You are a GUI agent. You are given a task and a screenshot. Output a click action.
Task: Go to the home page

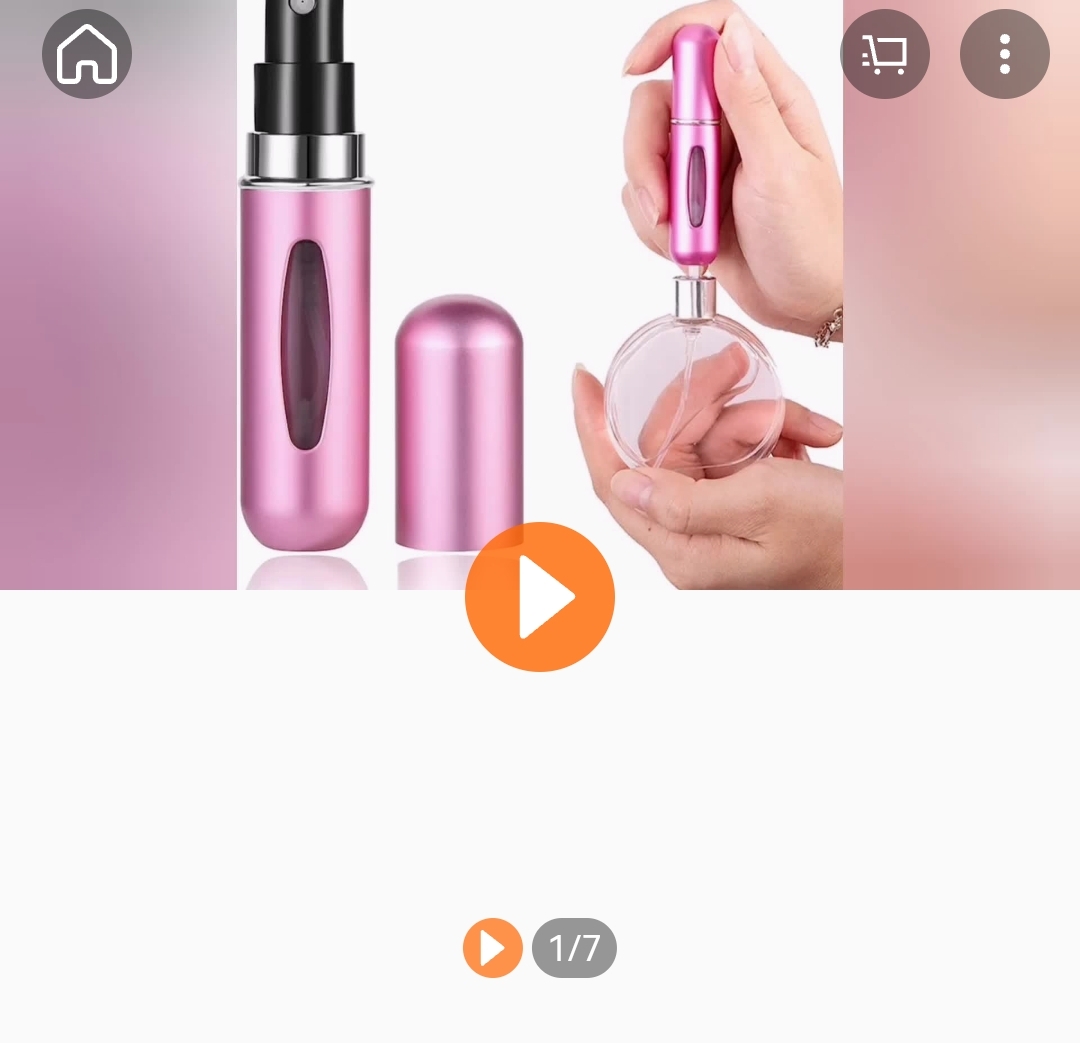[x=87, y=54]
